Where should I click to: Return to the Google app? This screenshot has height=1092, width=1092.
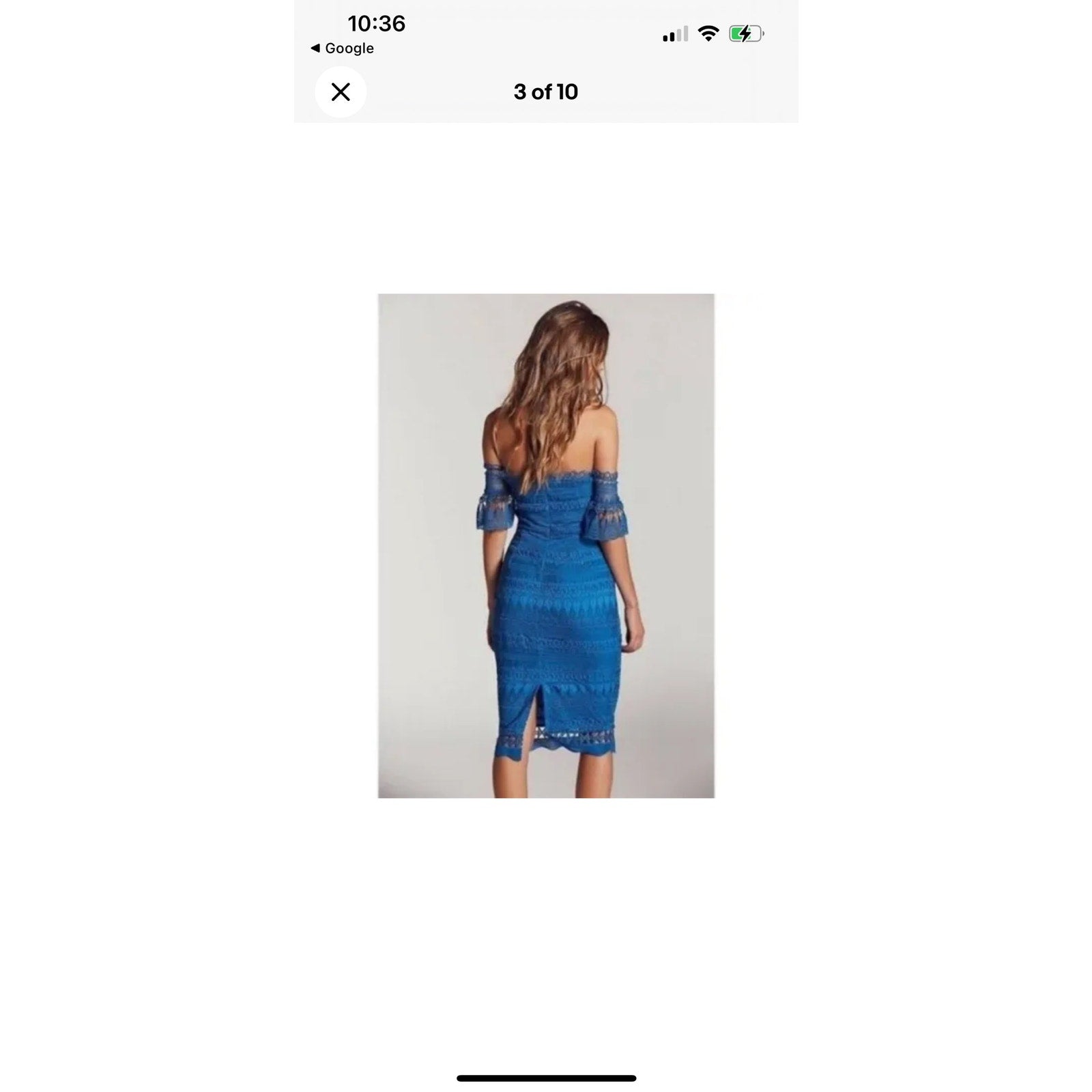tap(343, 48)
